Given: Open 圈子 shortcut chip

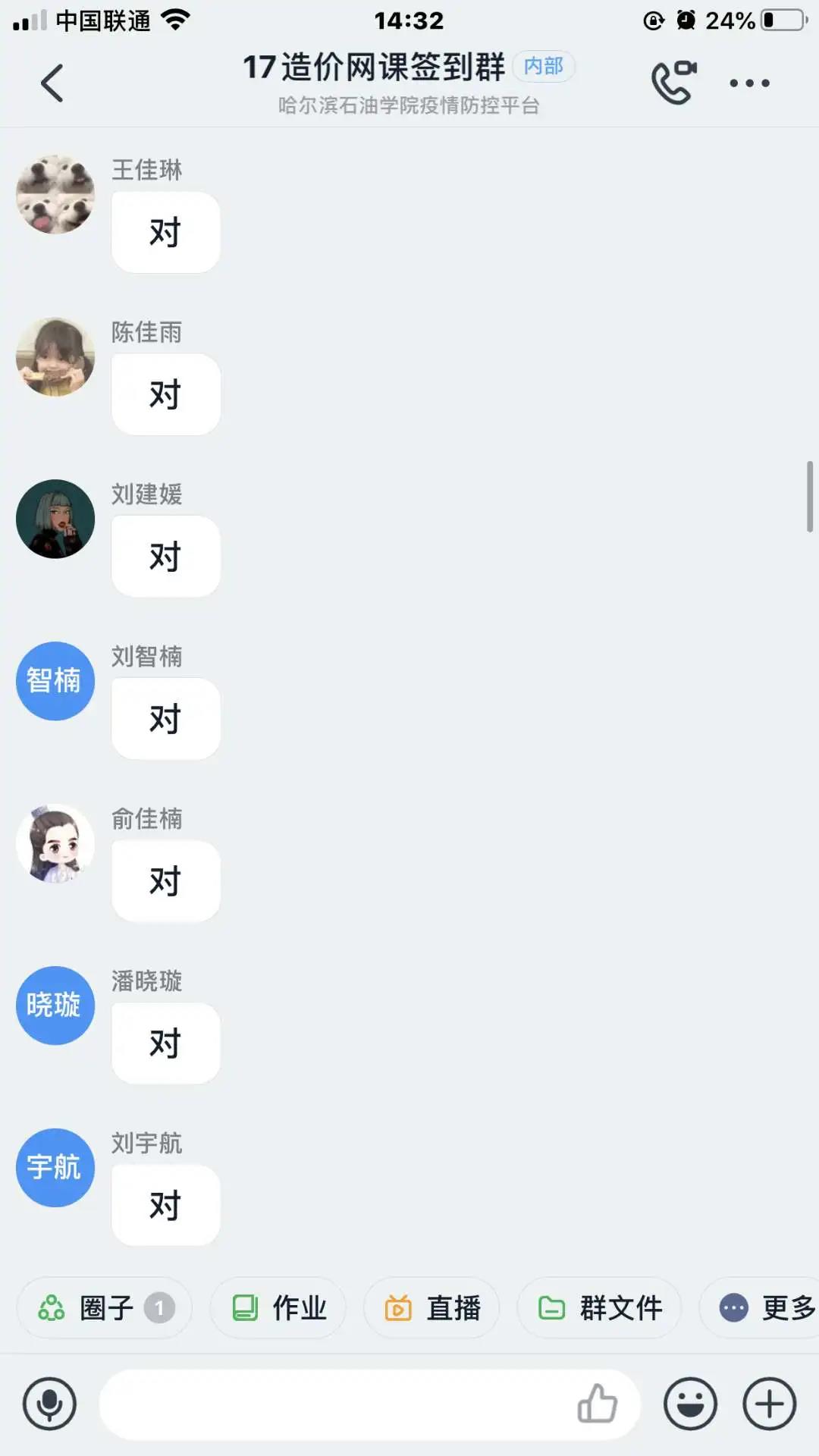Looking at the screenshot, I should pos(105,1308).
